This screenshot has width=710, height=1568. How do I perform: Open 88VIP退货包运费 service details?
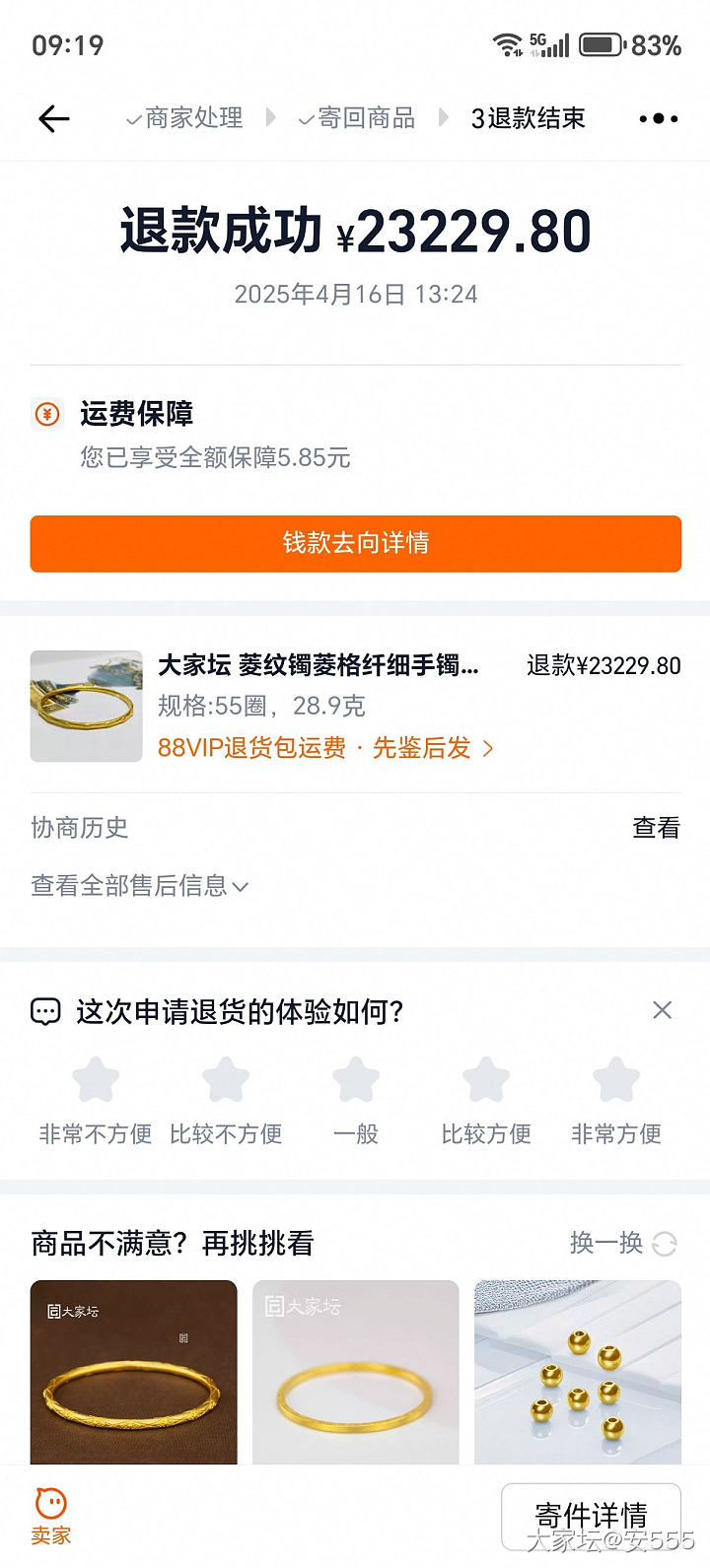[325, 748]
